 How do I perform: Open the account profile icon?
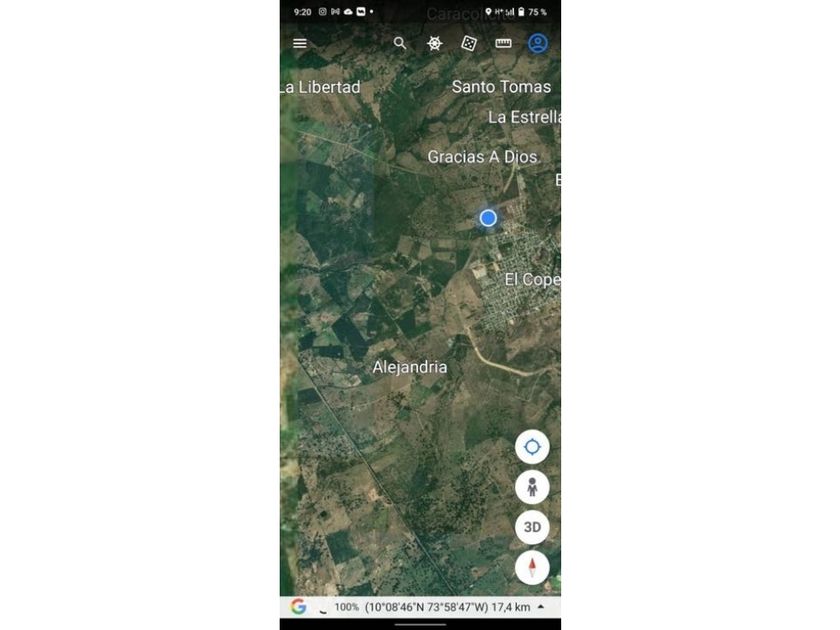[538, 43]
